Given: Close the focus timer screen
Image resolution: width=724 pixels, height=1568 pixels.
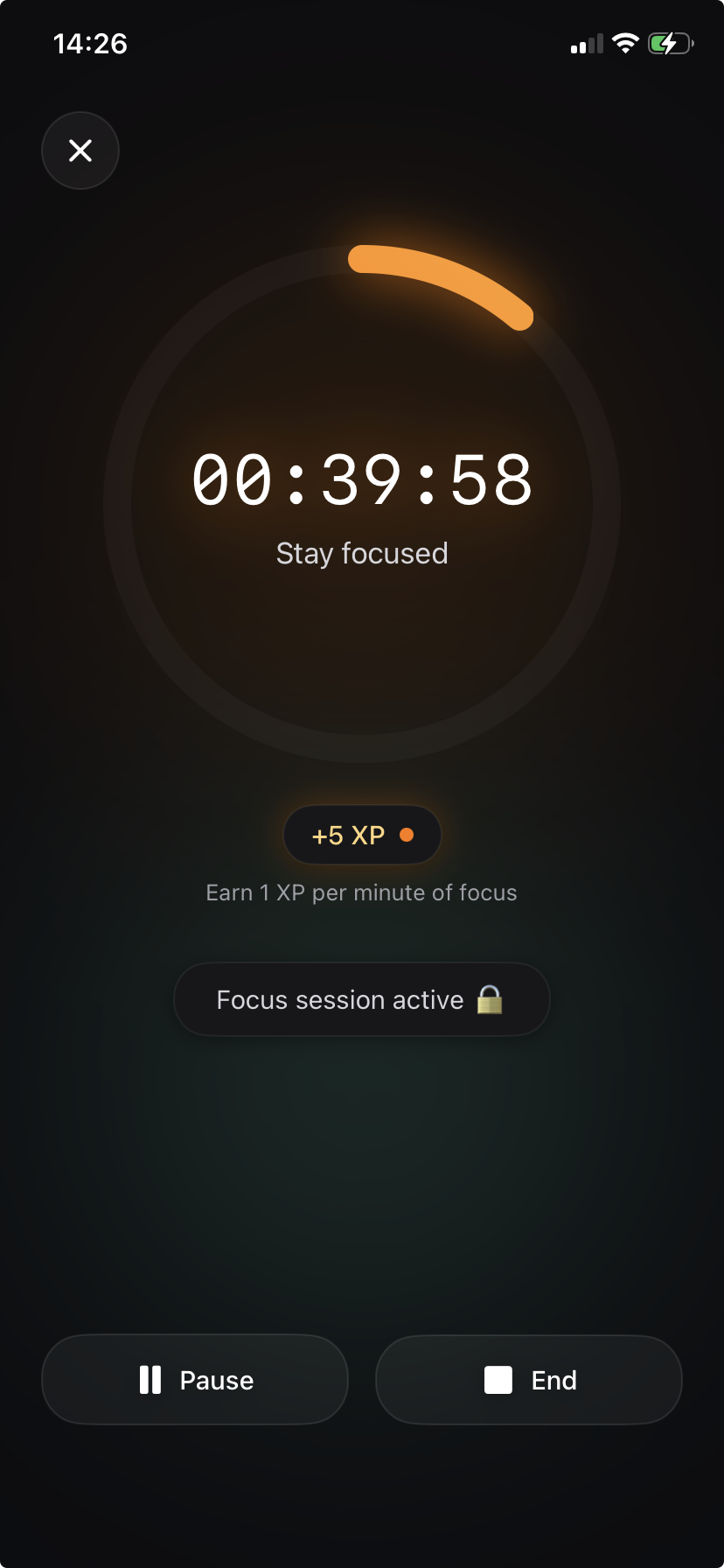Looking at the screenshot, I should click(80, 150).
